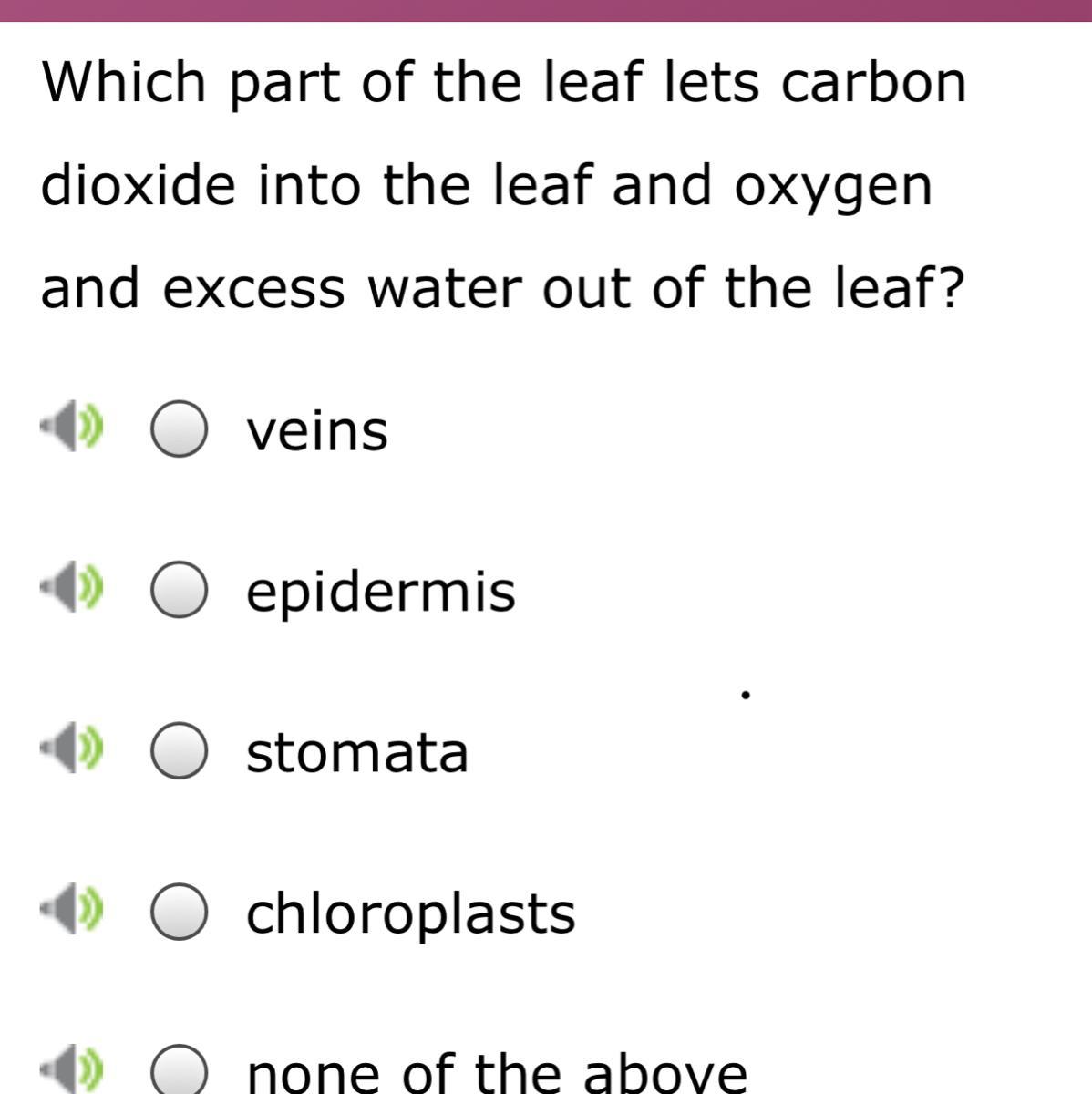Play the chloroplasts audio speaker

point(72,910)
